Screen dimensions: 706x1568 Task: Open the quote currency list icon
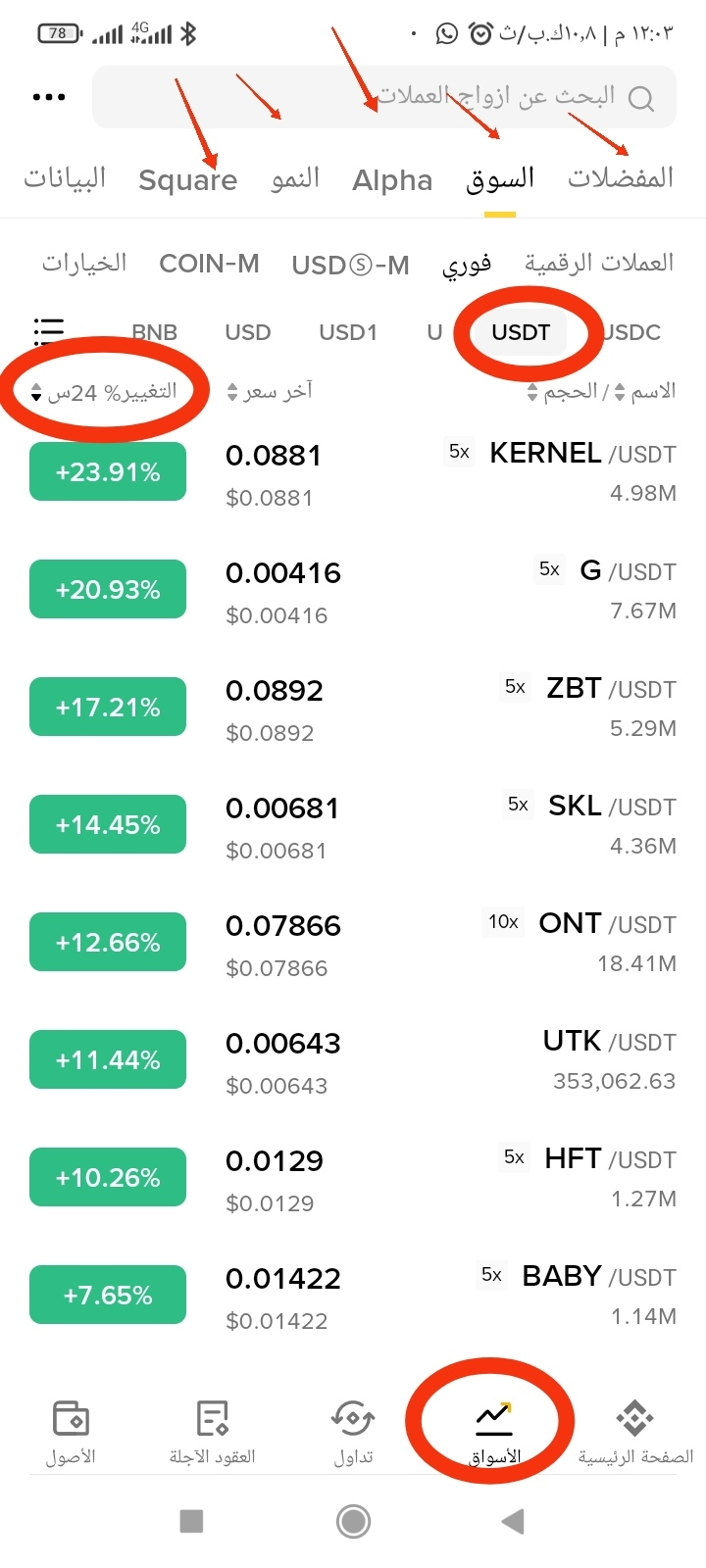[49, 332]
